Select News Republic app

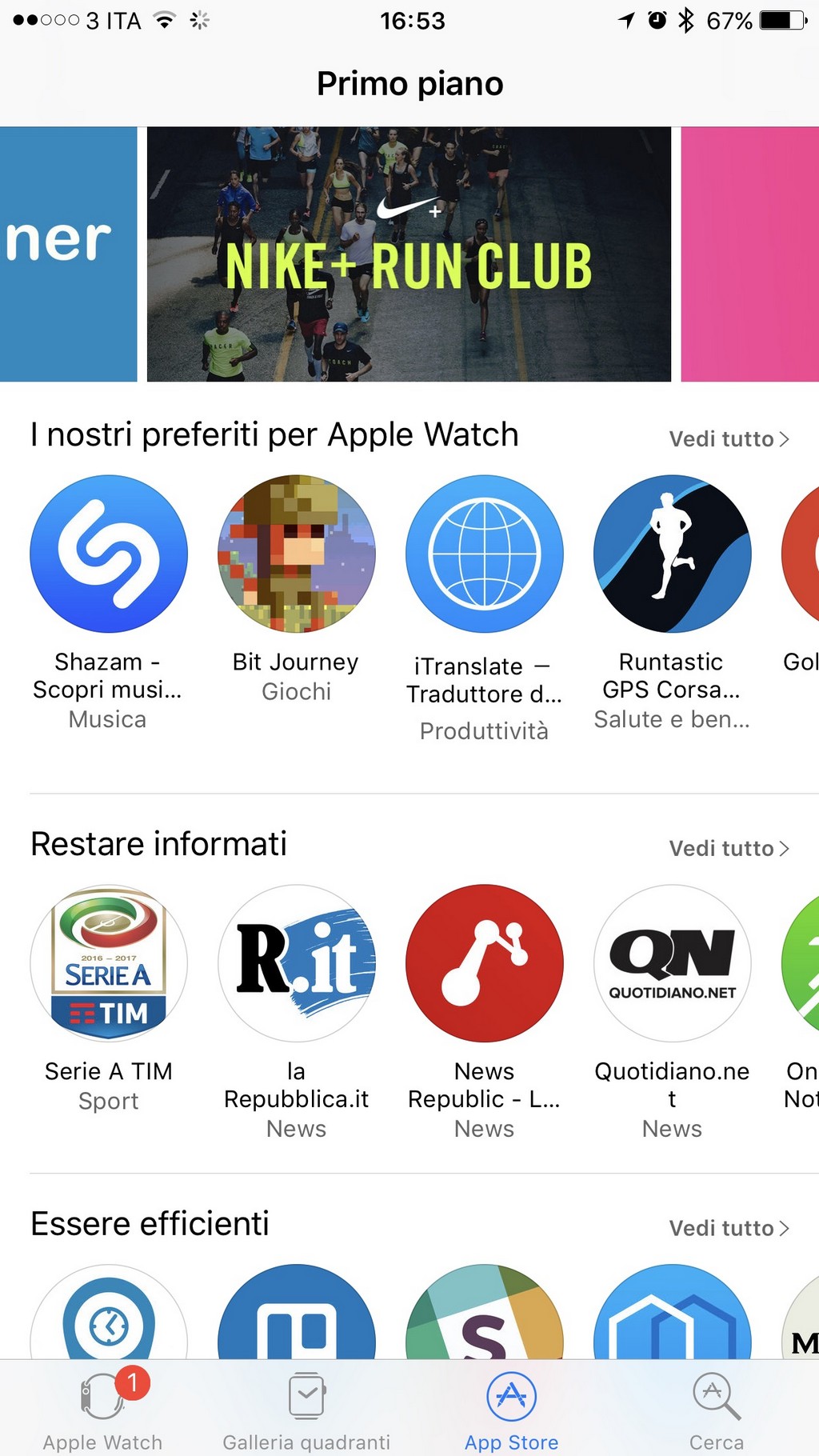point(485,963)
